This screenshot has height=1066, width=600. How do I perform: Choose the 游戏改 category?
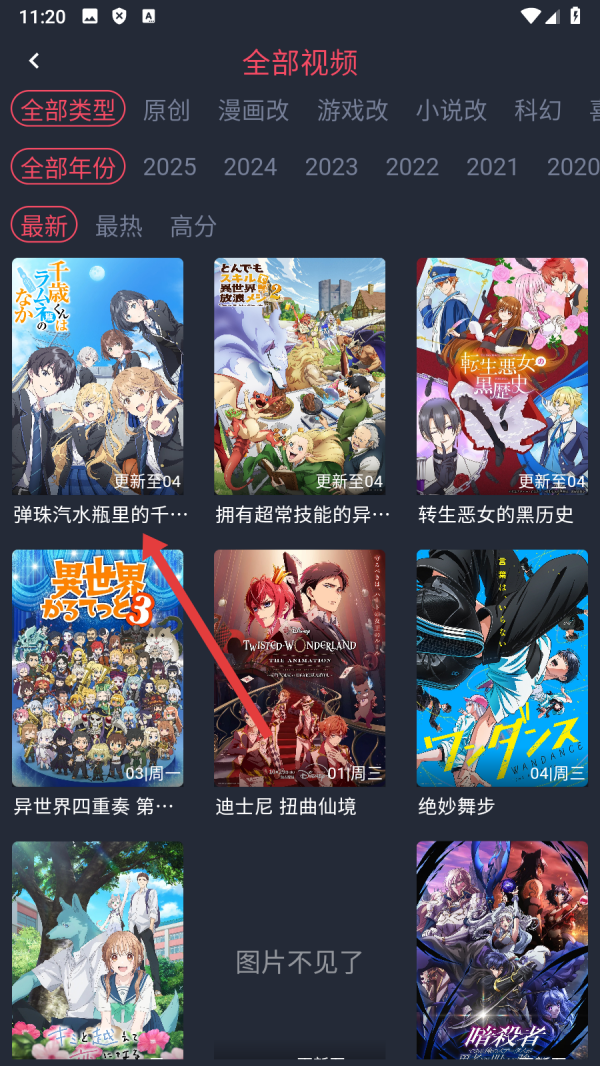(352, 110)
